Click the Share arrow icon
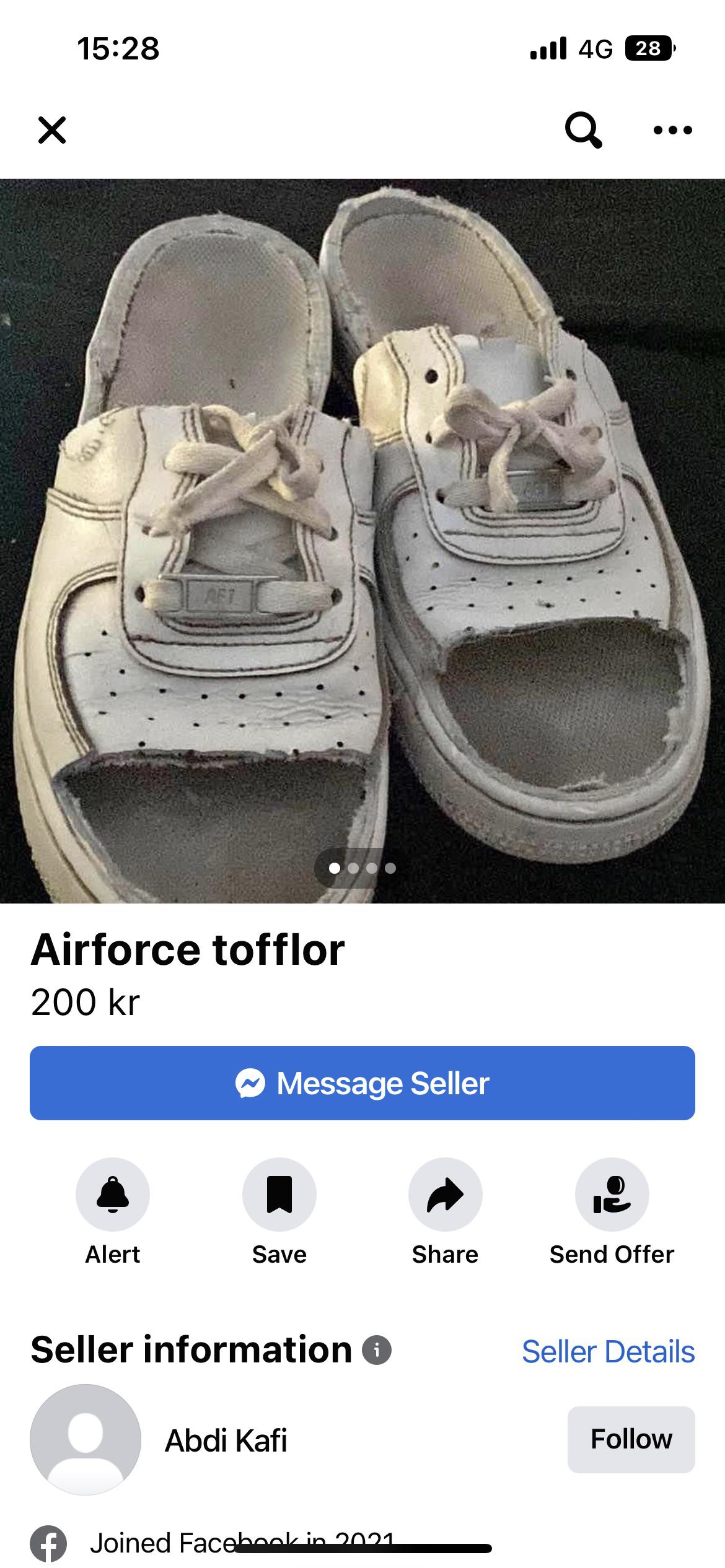Screen dimensions: 725x1568 [x=445, y=1194]
